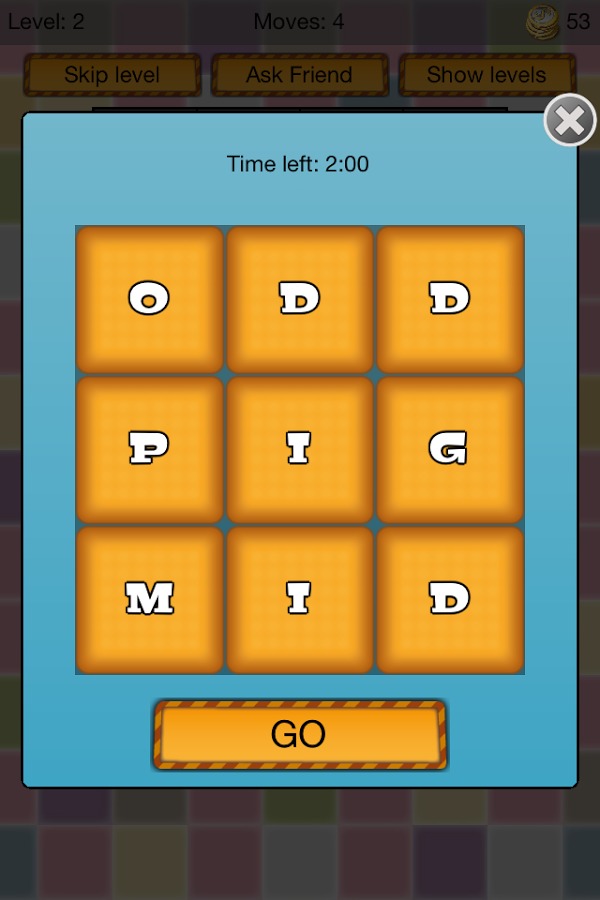Screen dimensions: 600x900
Task: Skip this level
Action: tap(112, 75)
